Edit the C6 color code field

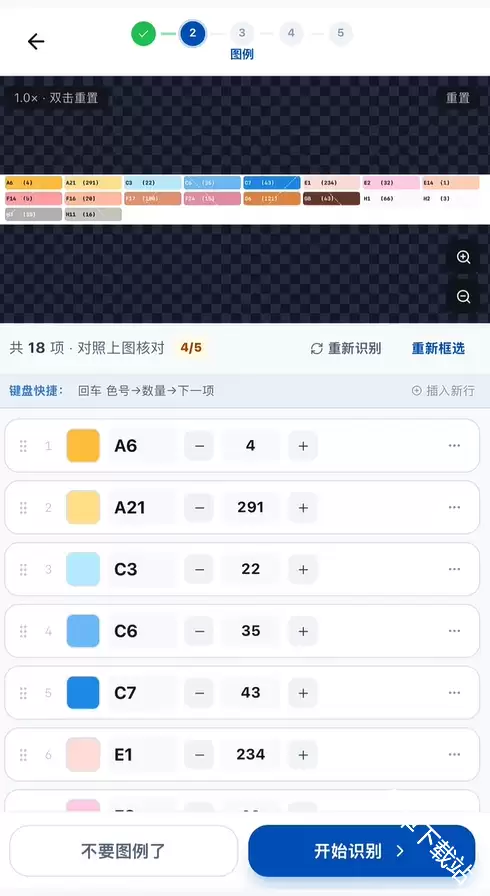(x=142, y=631)
